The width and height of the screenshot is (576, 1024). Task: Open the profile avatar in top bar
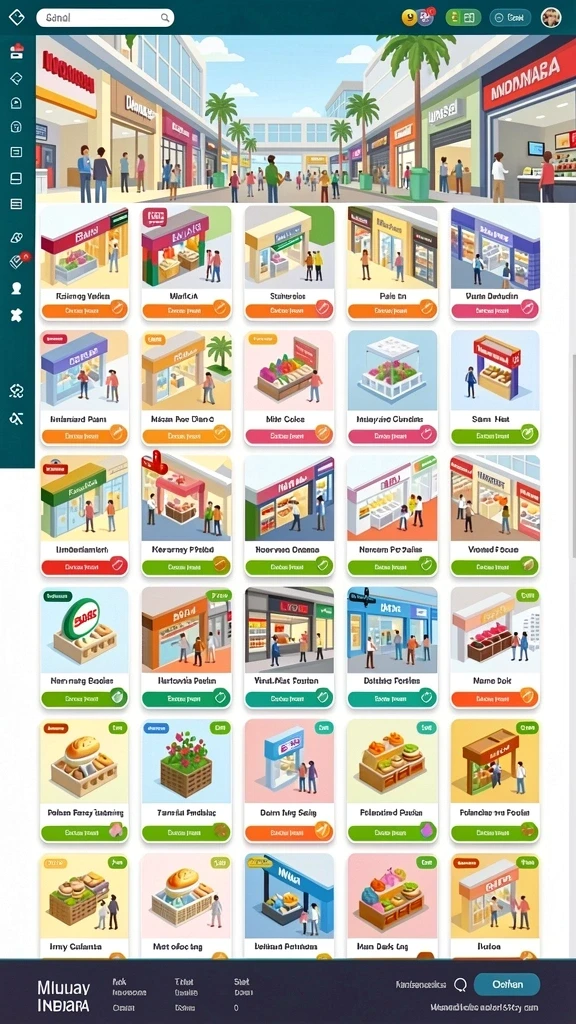coord(551,18)
